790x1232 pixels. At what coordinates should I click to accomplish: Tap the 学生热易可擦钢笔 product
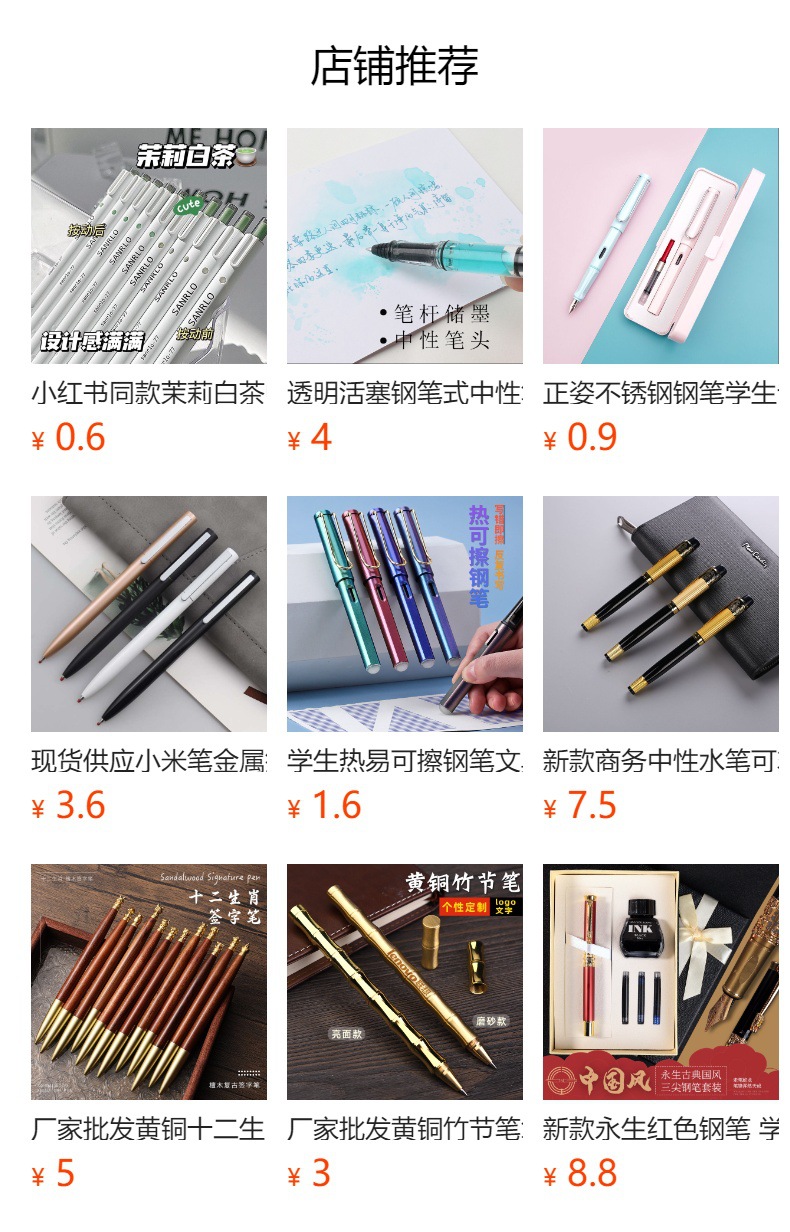click(404, 614)
